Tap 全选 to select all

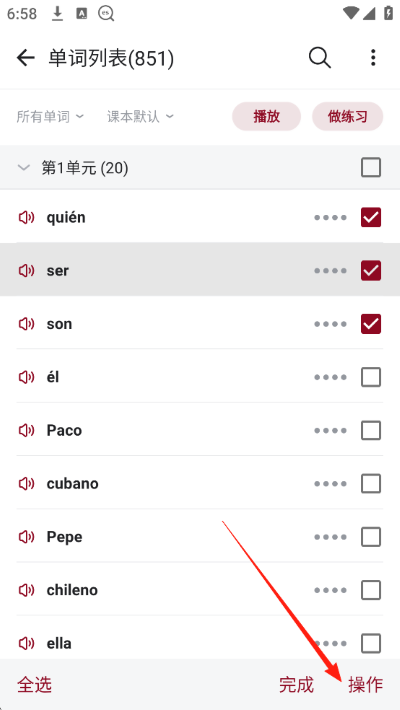[x=34, y=685]
